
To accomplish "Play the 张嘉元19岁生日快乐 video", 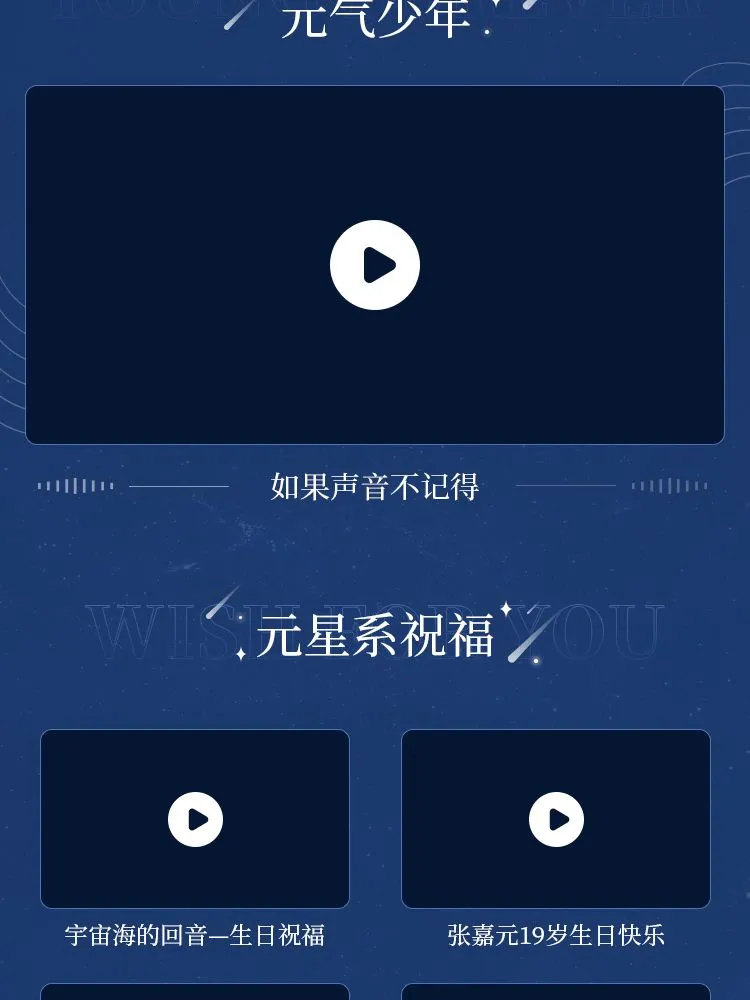I will click(x=556, y=820).
